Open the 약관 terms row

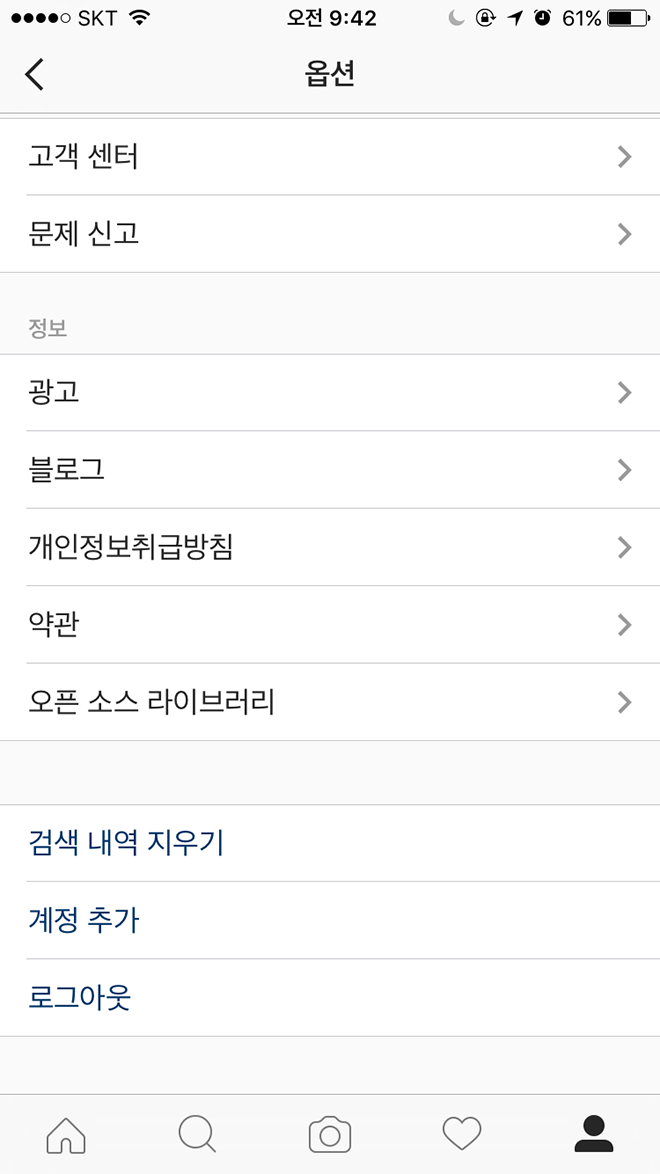point(330,624)
